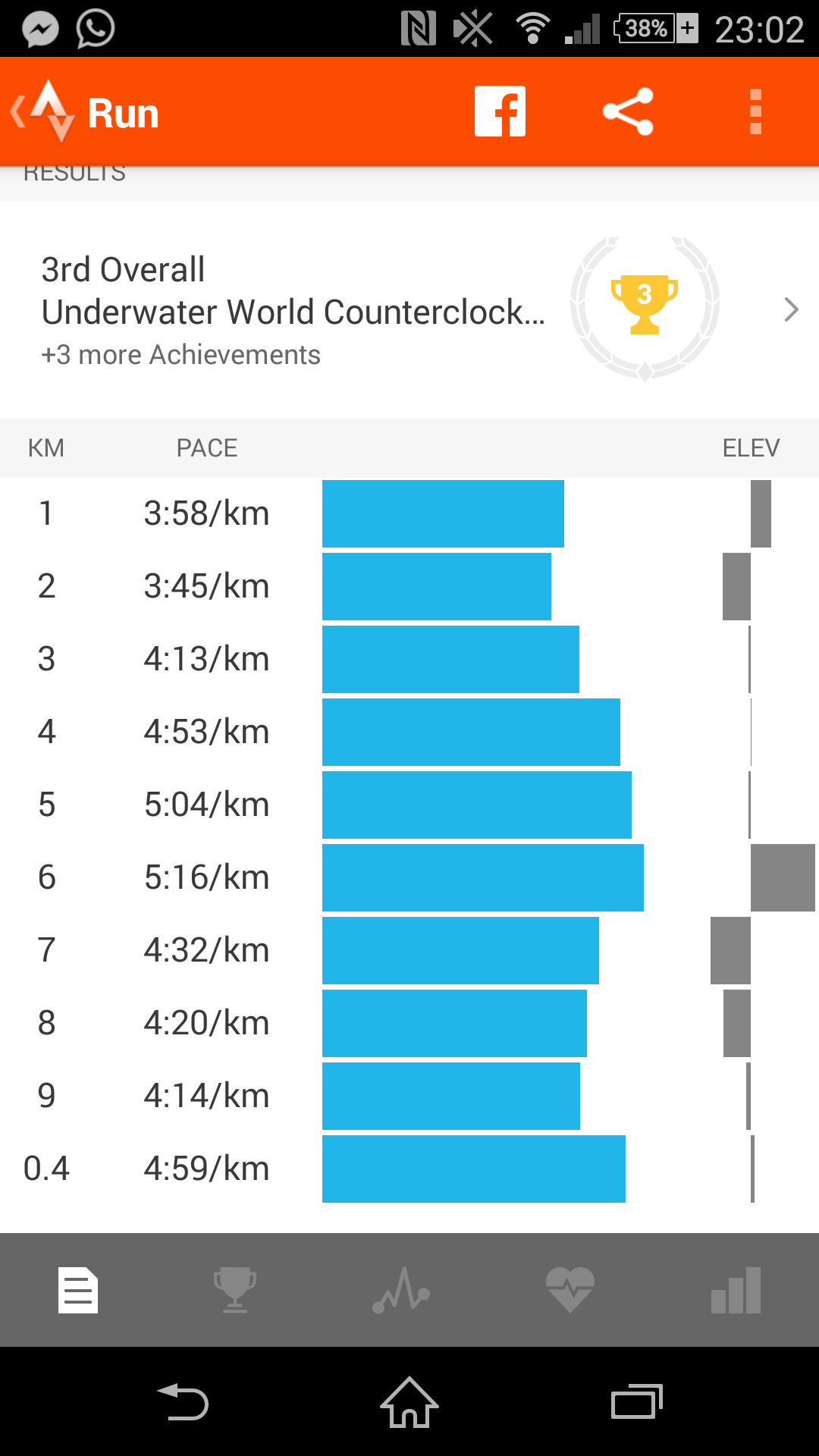The height and width of the screenshot is (1456, 819).
Task: Switch to the pace analysis graph tab
Action: [401, 1290]
